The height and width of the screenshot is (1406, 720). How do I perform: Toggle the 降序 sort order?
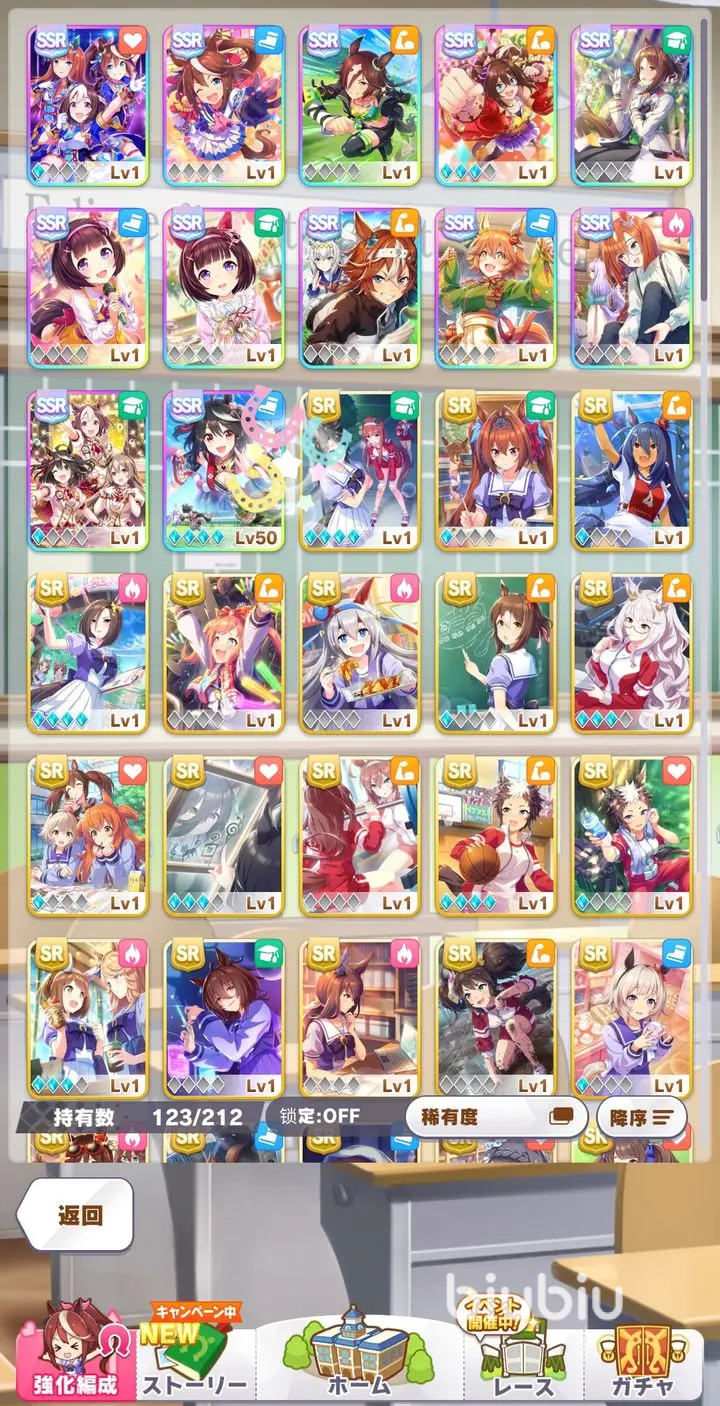(x=641, y=1116)
